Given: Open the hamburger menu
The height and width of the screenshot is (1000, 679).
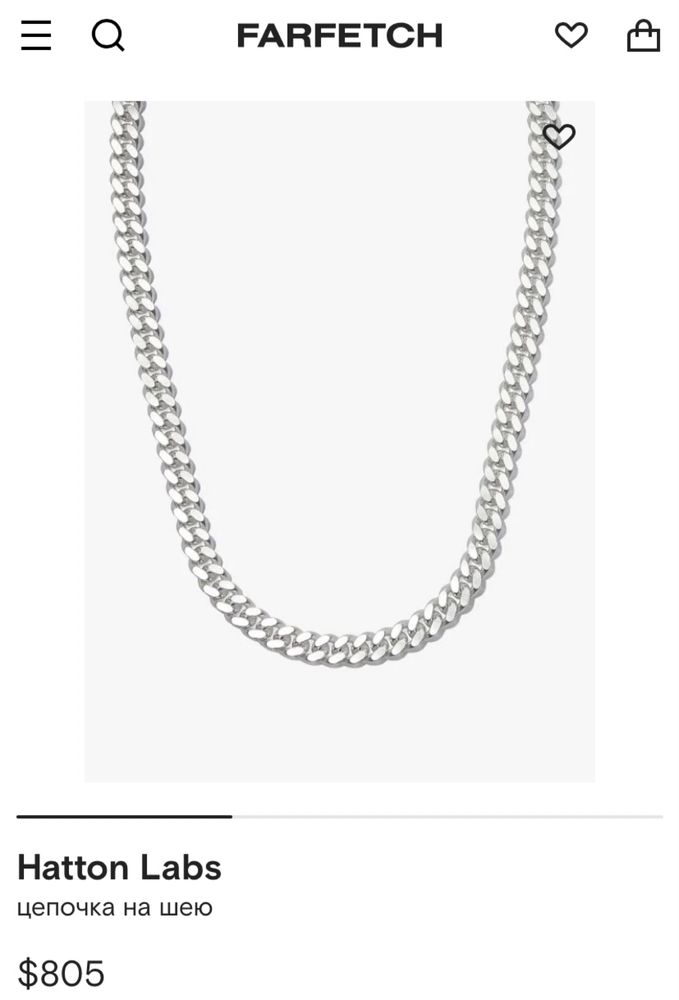Looking at the screenshot, I should click(36, 36).
